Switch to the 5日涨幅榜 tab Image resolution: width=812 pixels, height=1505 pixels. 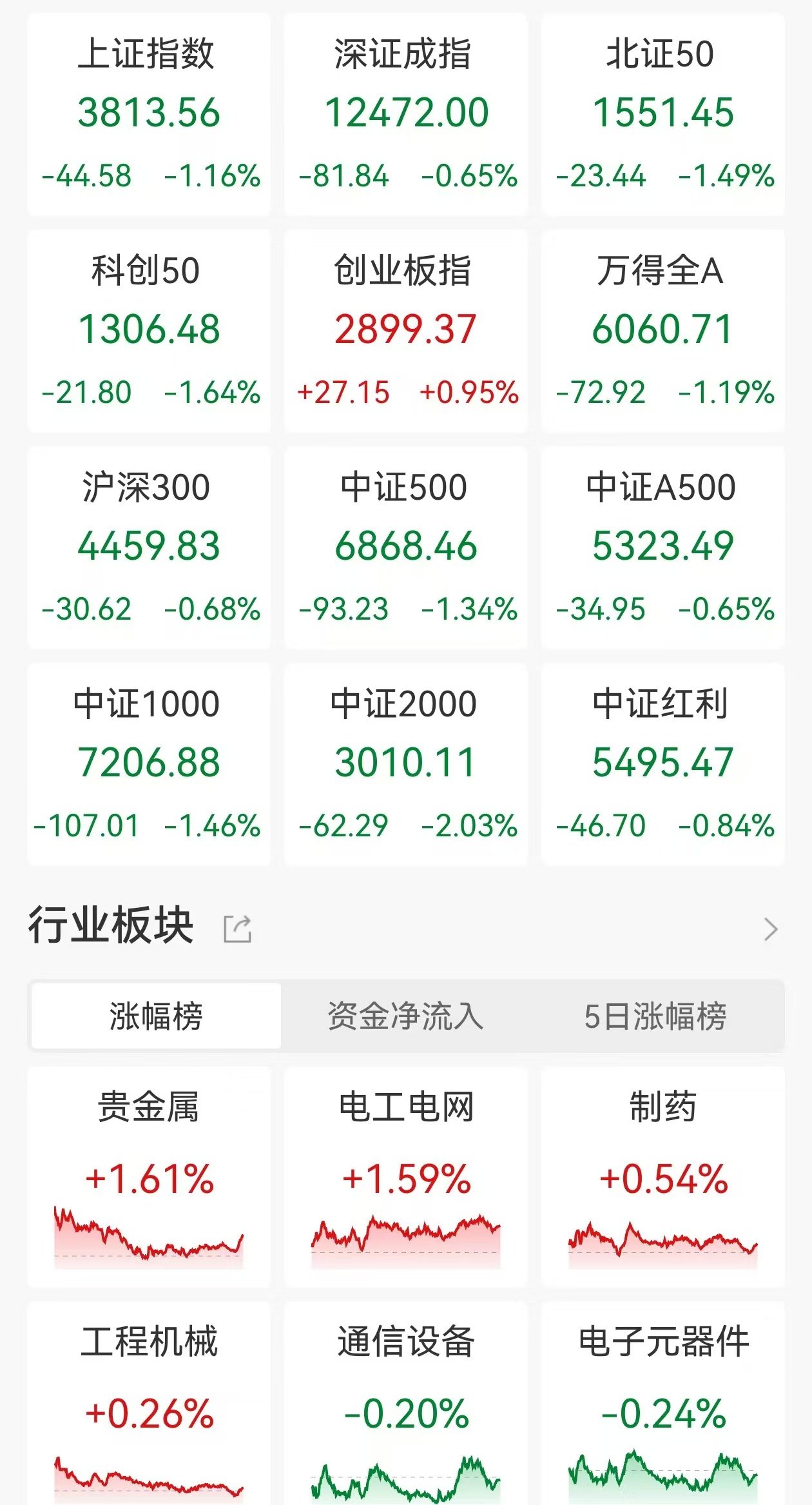click(x=655, y=1016)
